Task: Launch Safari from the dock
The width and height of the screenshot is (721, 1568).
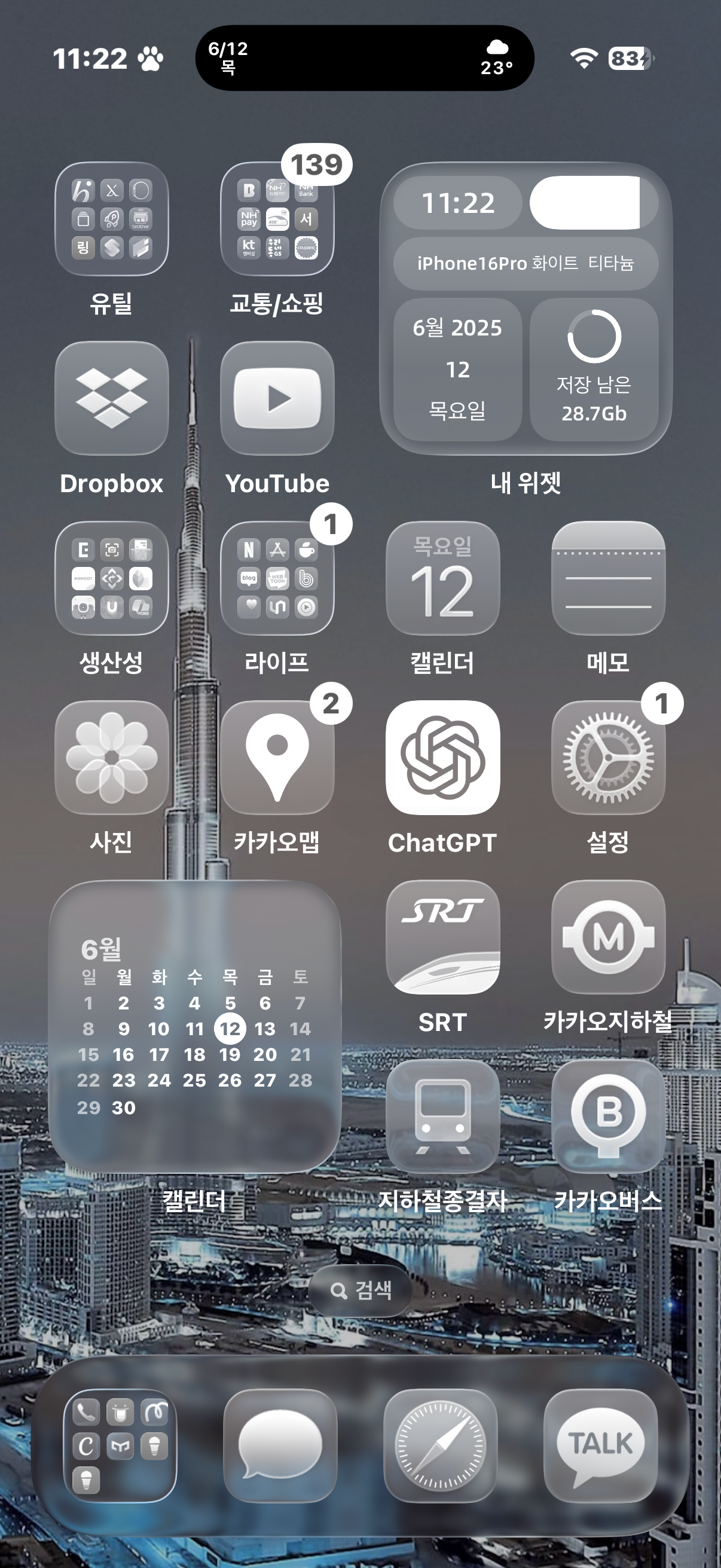Action: tap(440, 1445)
